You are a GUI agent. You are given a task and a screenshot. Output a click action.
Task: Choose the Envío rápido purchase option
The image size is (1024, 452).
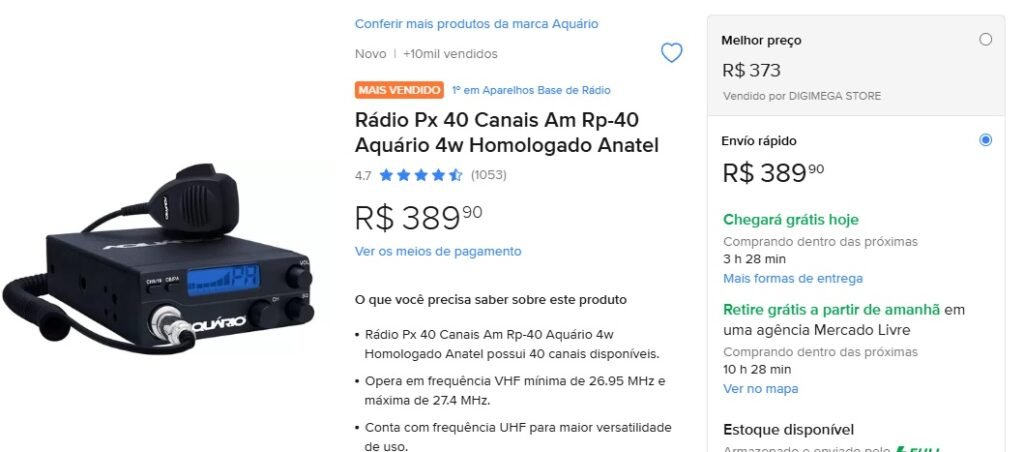click(986, 140)
